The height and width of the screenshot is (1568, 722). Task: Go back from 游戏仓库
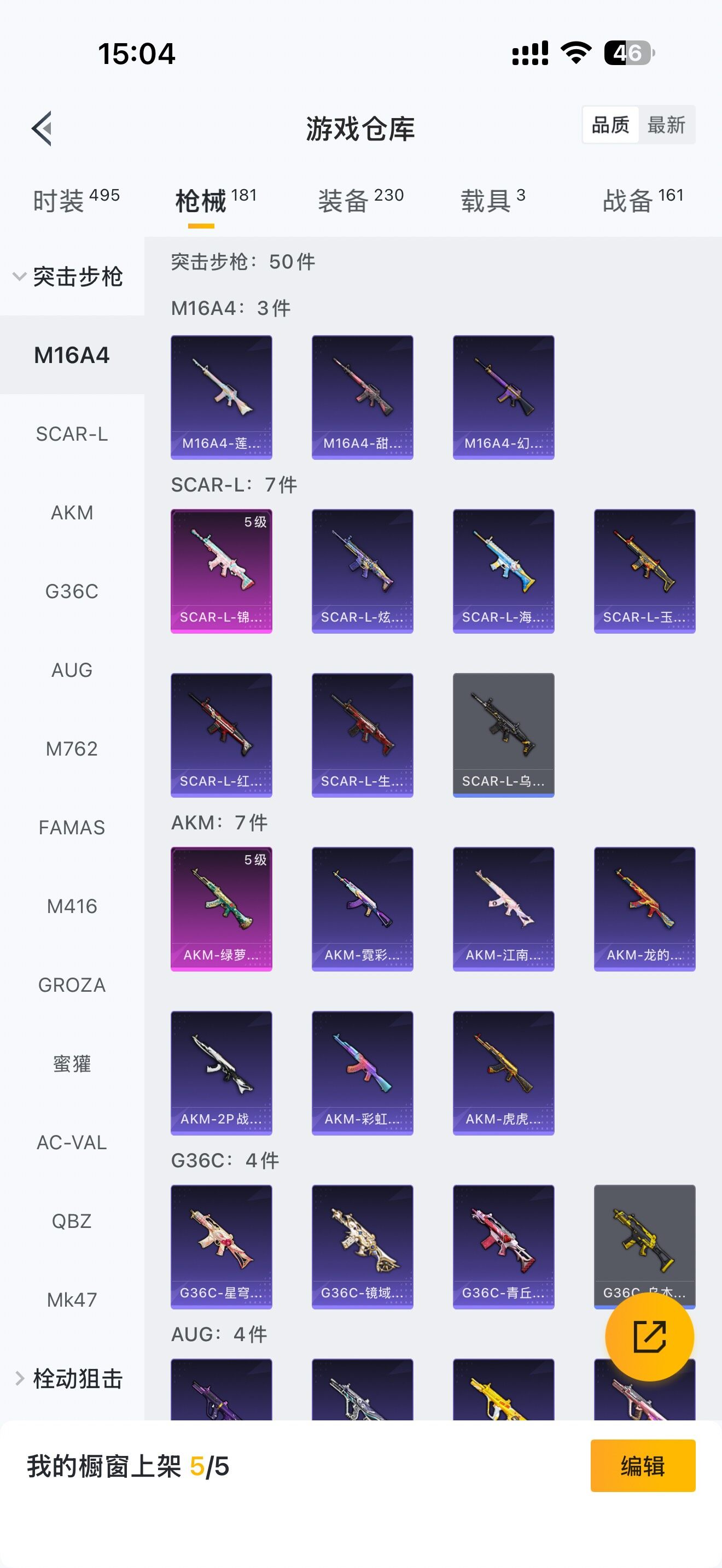click(x=42, y=128)
